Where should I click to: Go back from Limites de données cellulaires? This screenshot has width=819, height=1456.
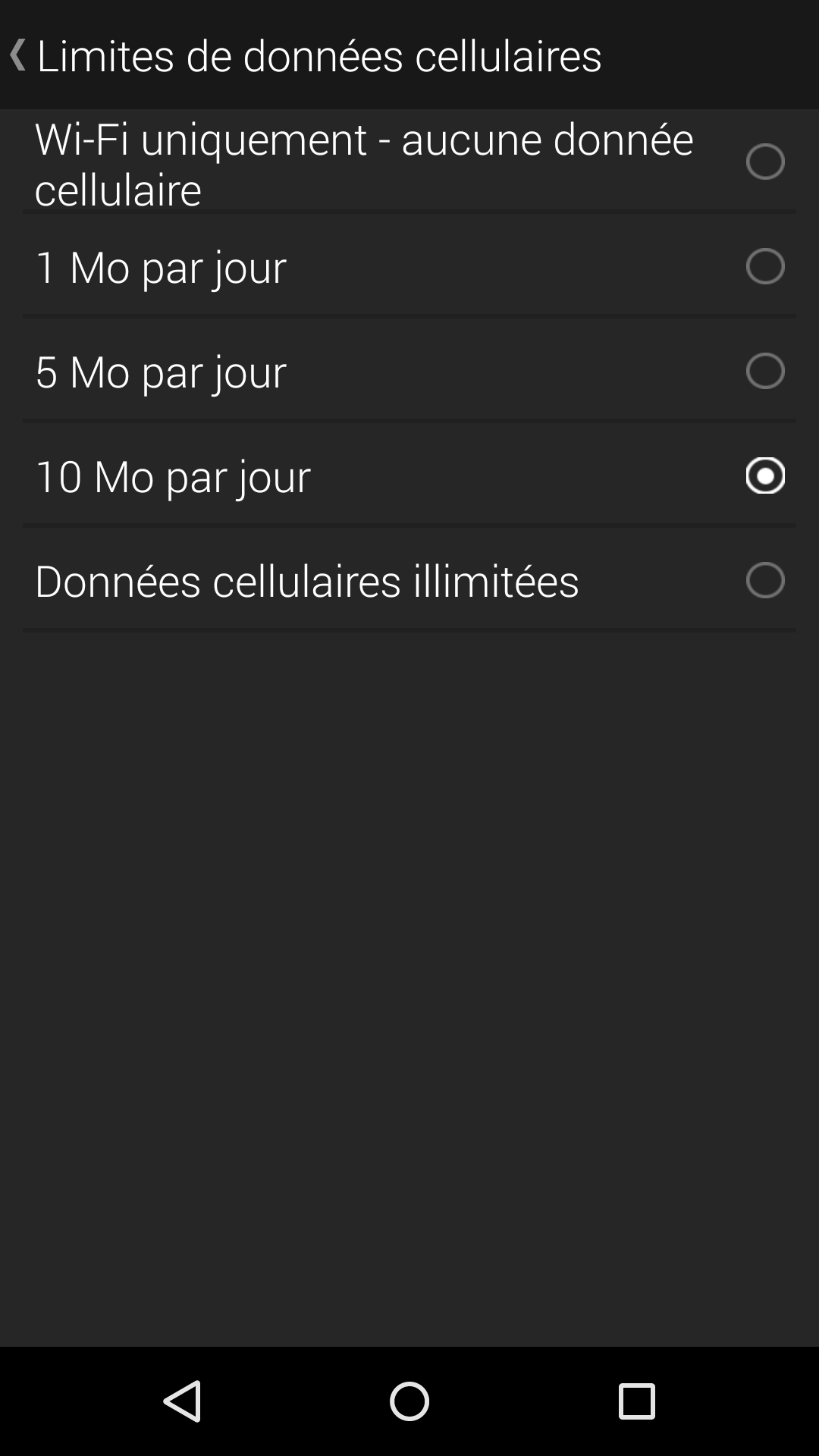click(19, 55)
